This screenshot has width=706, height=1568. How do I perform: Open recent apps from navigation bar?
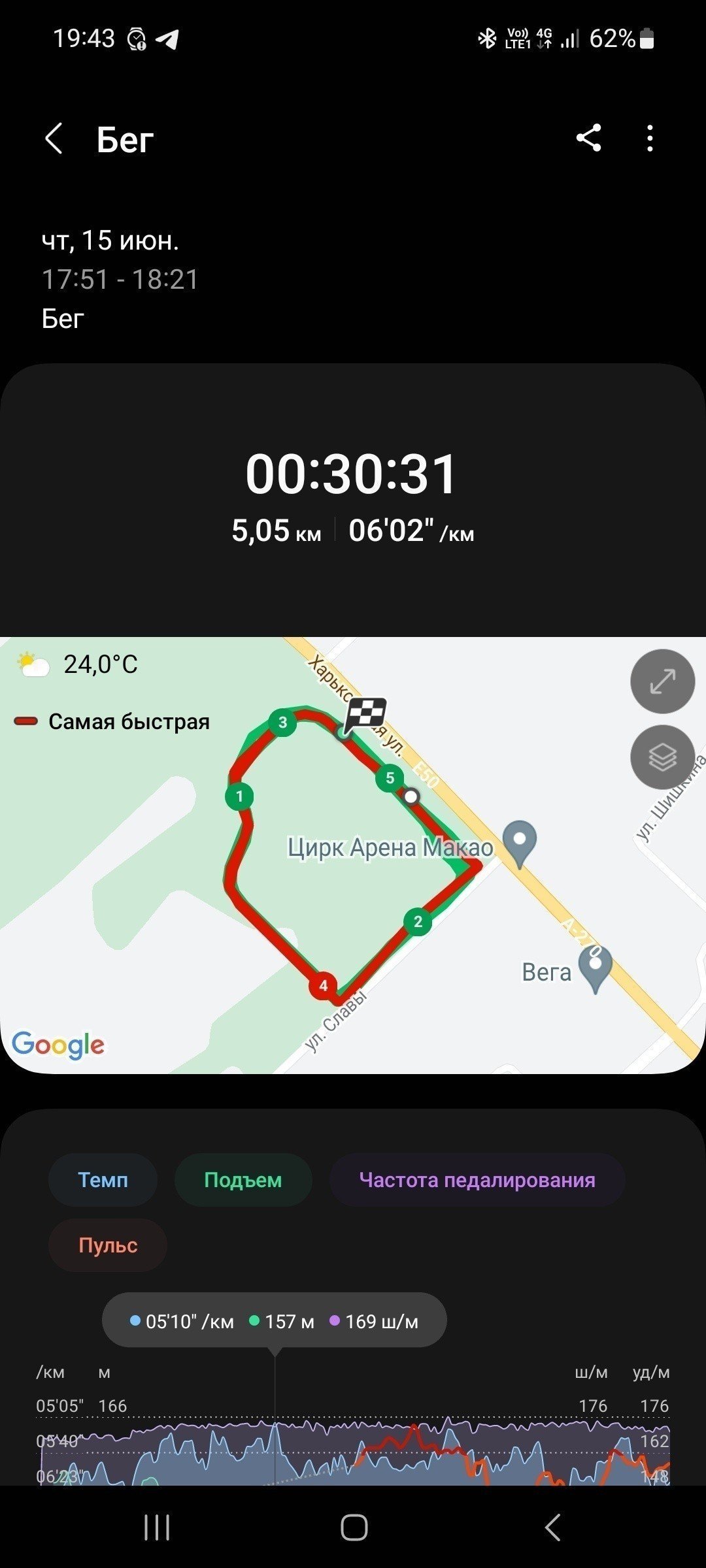click(157, 1527)
